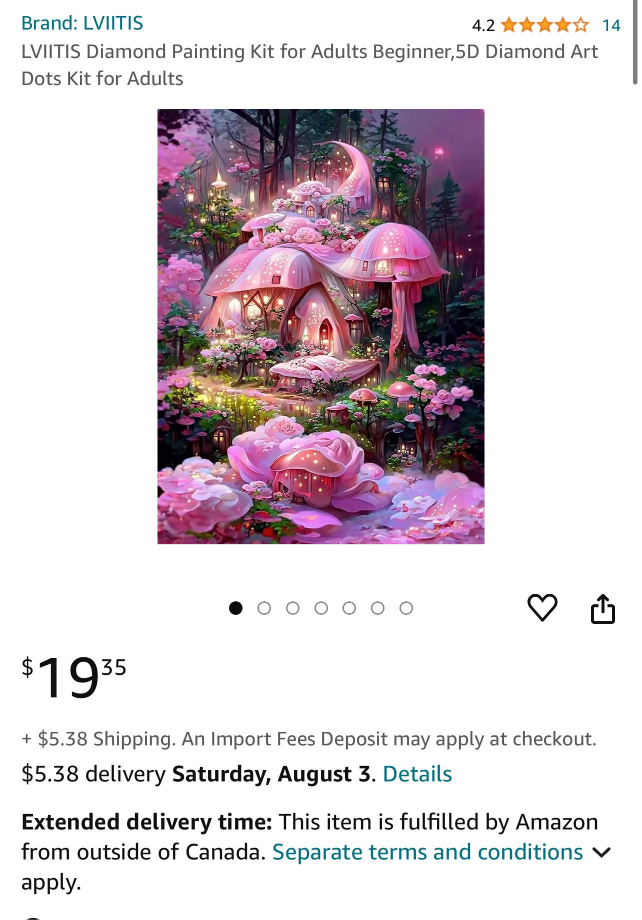Open the mushroom house product image
This screenshot has width=642, height=920.
[321, 326]
